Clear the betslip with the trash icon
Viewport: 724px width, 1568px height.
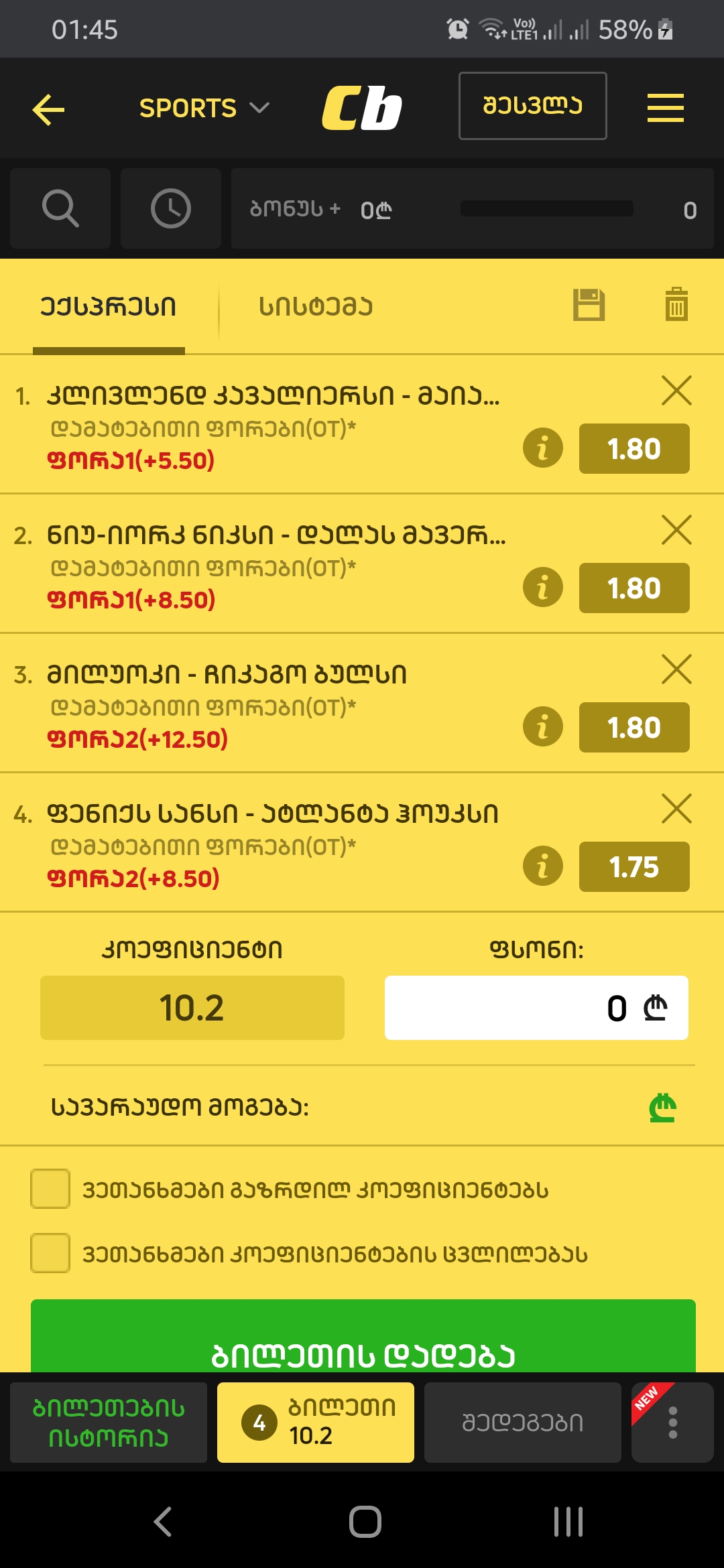tap(676, 305)
